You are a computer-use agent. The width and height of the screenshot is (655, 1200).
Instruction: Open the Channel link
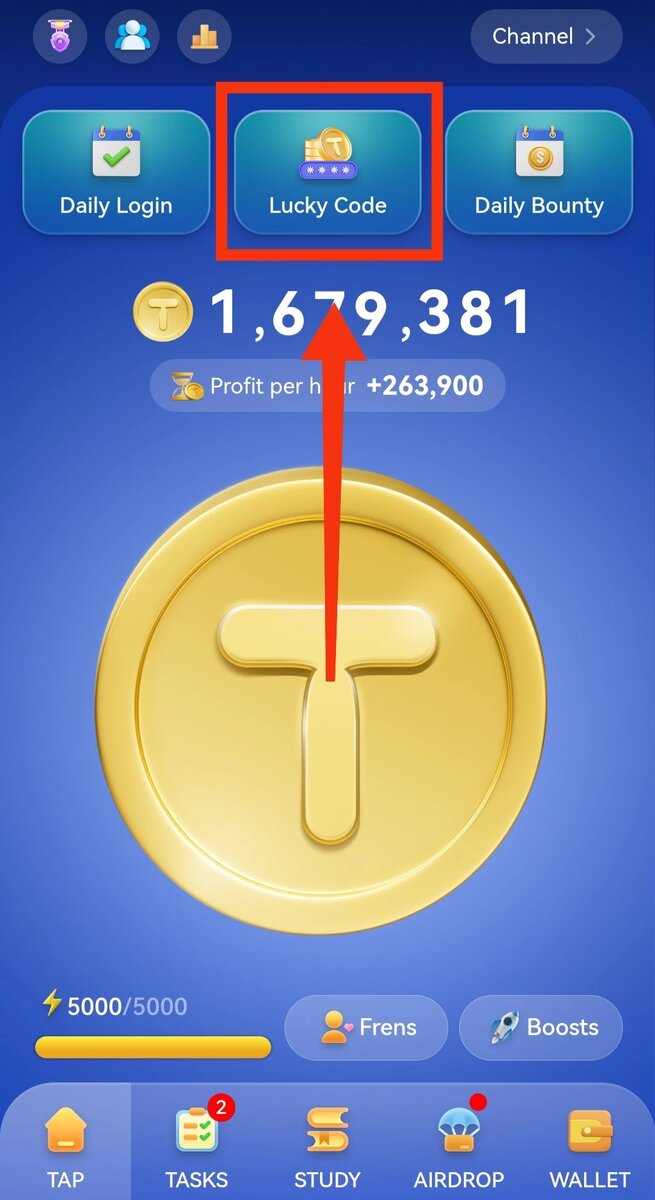pos(546,37)
